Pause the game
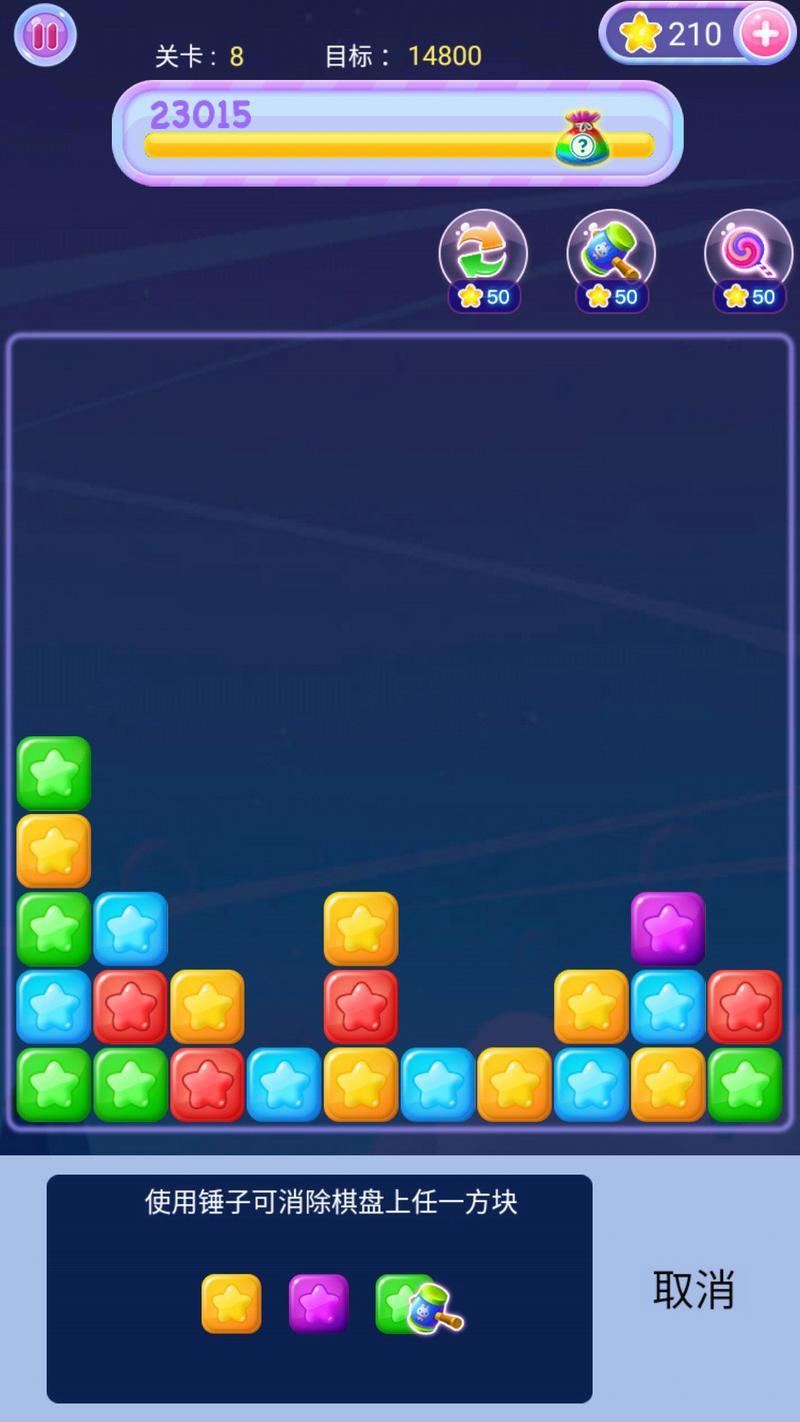Viewport: 800px width, 1422px height. coord(44,35)
